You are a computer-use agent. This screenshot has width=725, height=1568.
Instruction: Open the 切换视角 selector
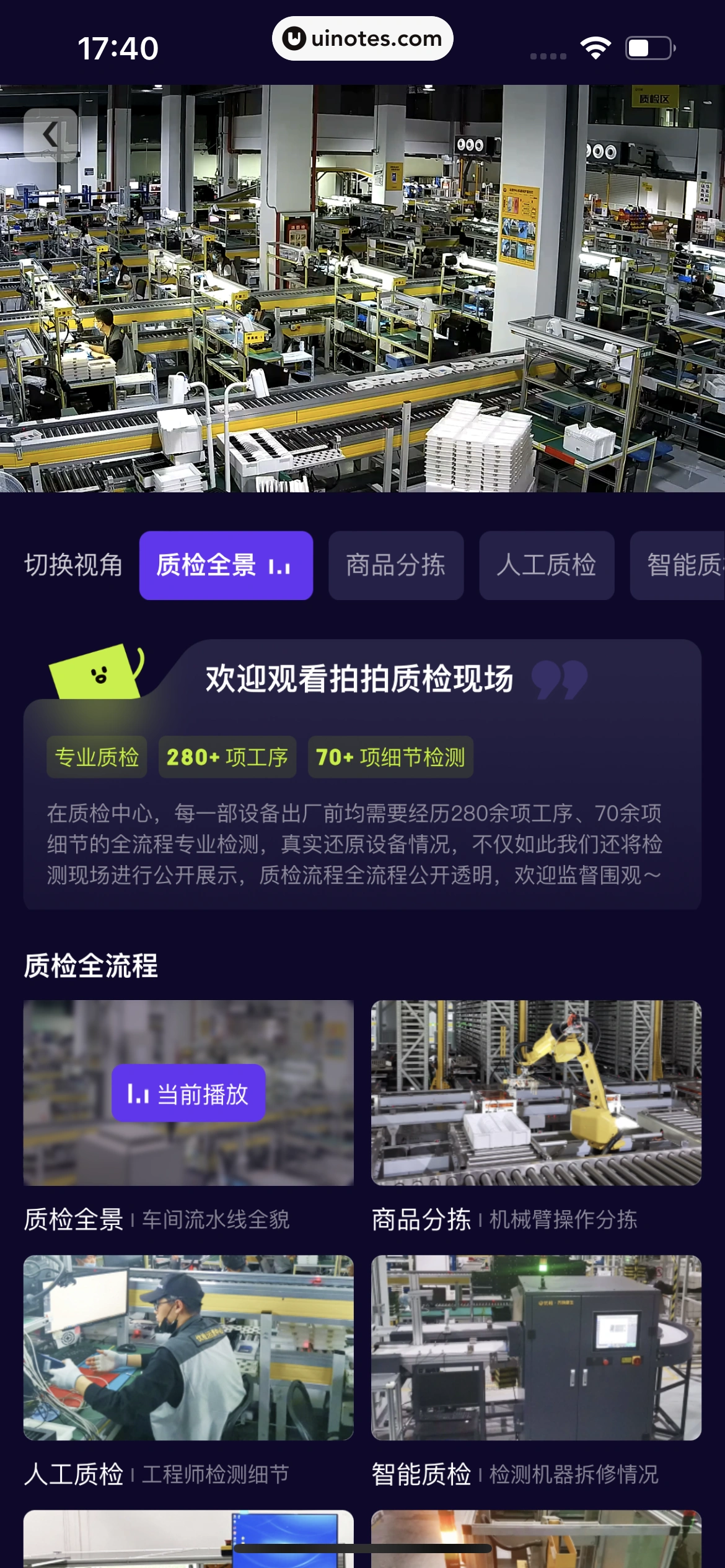point(73,564)
